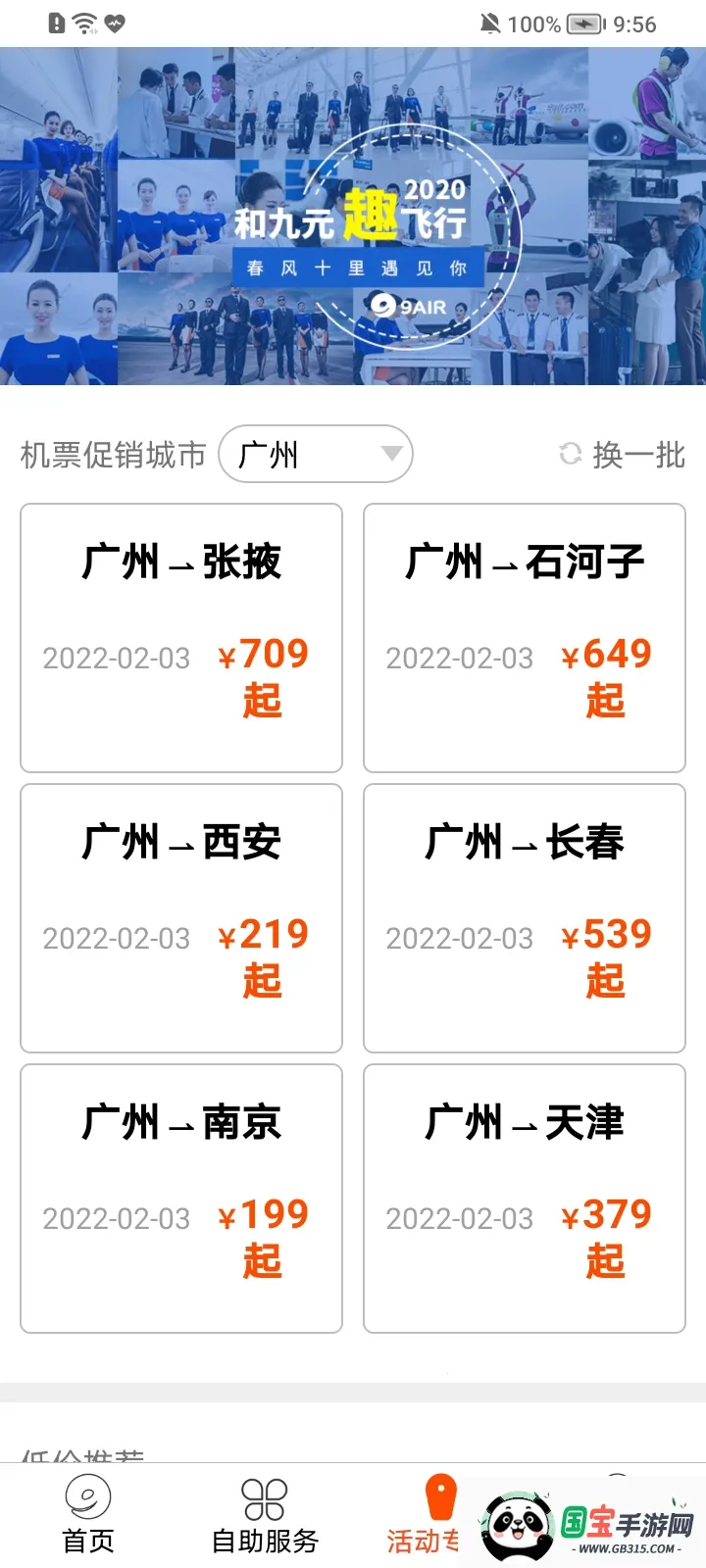This screenshot has width=706, height=1568.
Task: Switch to the 首页 tab
Action: 86,1519
